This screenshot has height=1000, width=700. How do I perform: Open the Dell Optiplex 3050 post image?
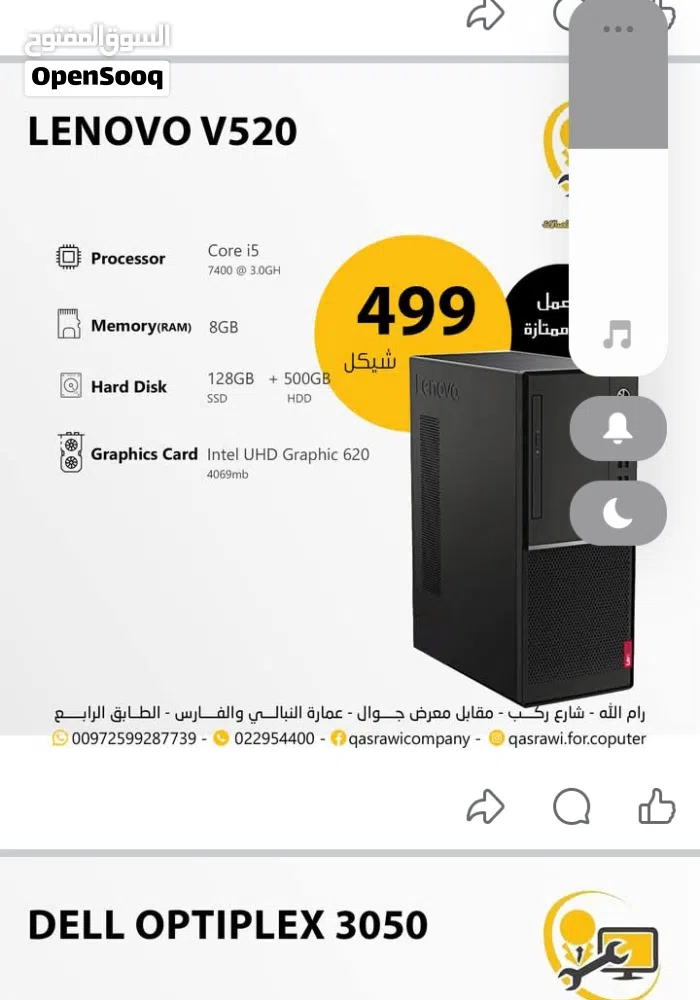click(300, 935)
